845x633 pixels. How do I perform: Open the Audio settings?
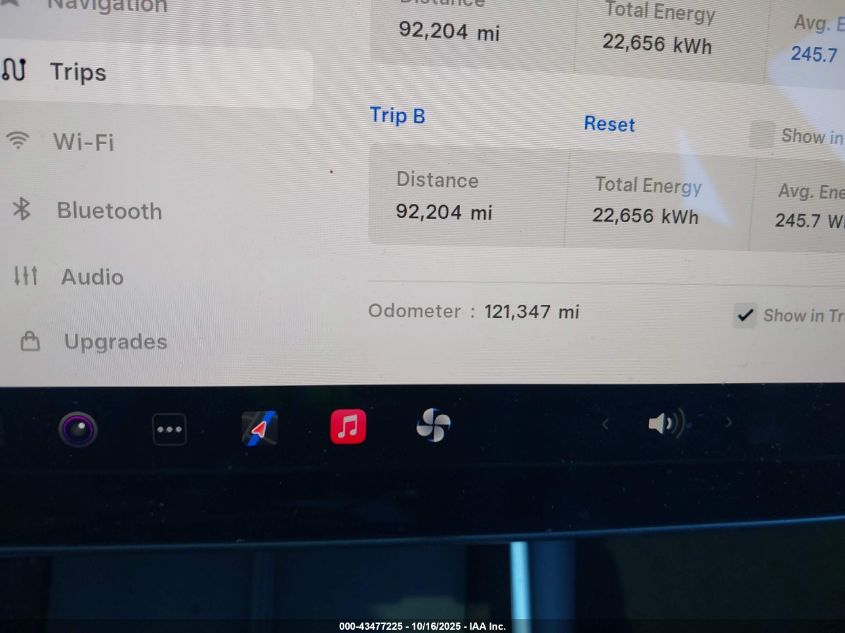click(x=92, y=277)
